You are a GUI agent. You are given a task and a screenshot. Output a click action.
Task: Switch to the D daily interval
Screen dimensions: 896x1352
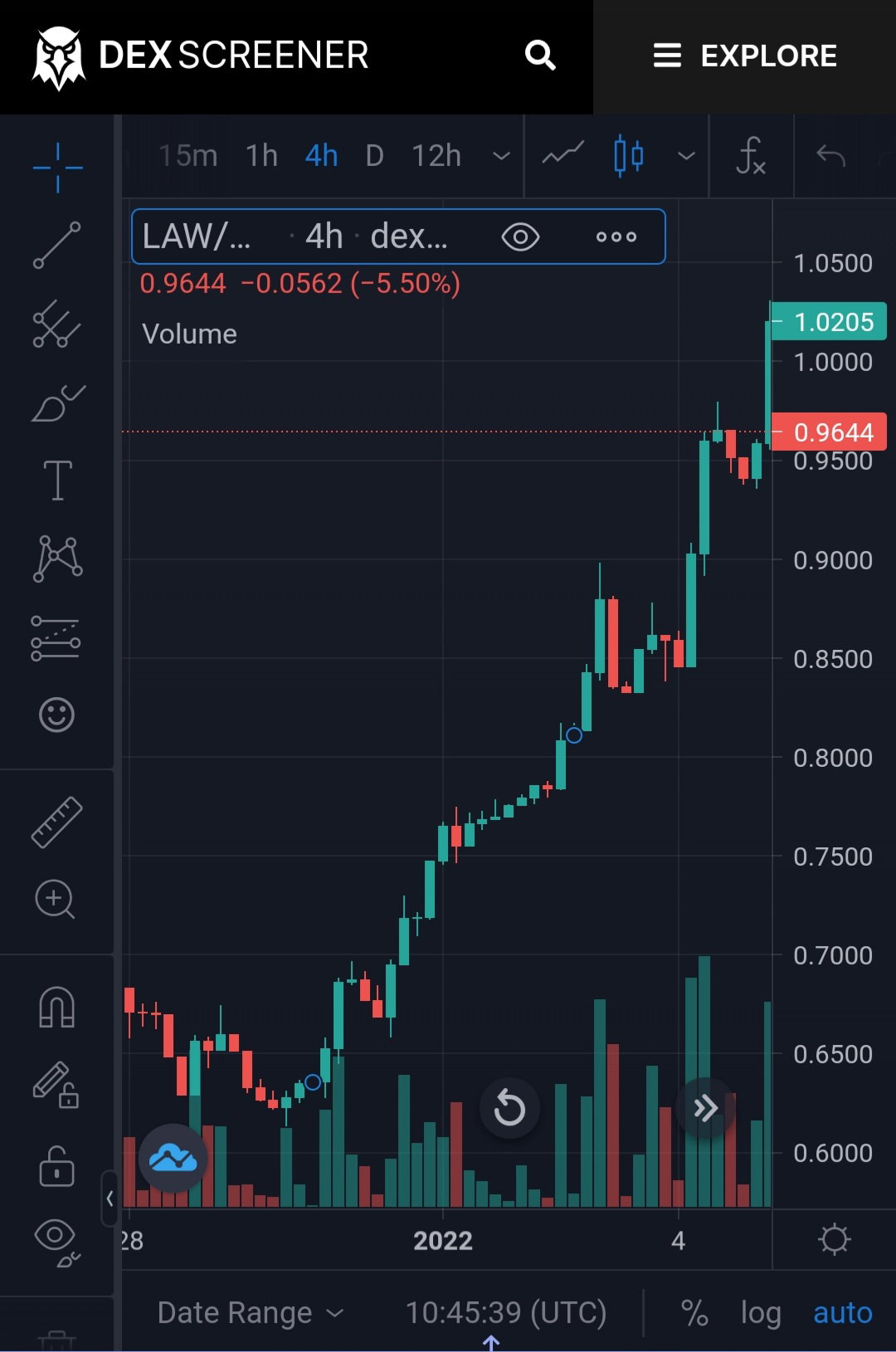coord(374,155)
